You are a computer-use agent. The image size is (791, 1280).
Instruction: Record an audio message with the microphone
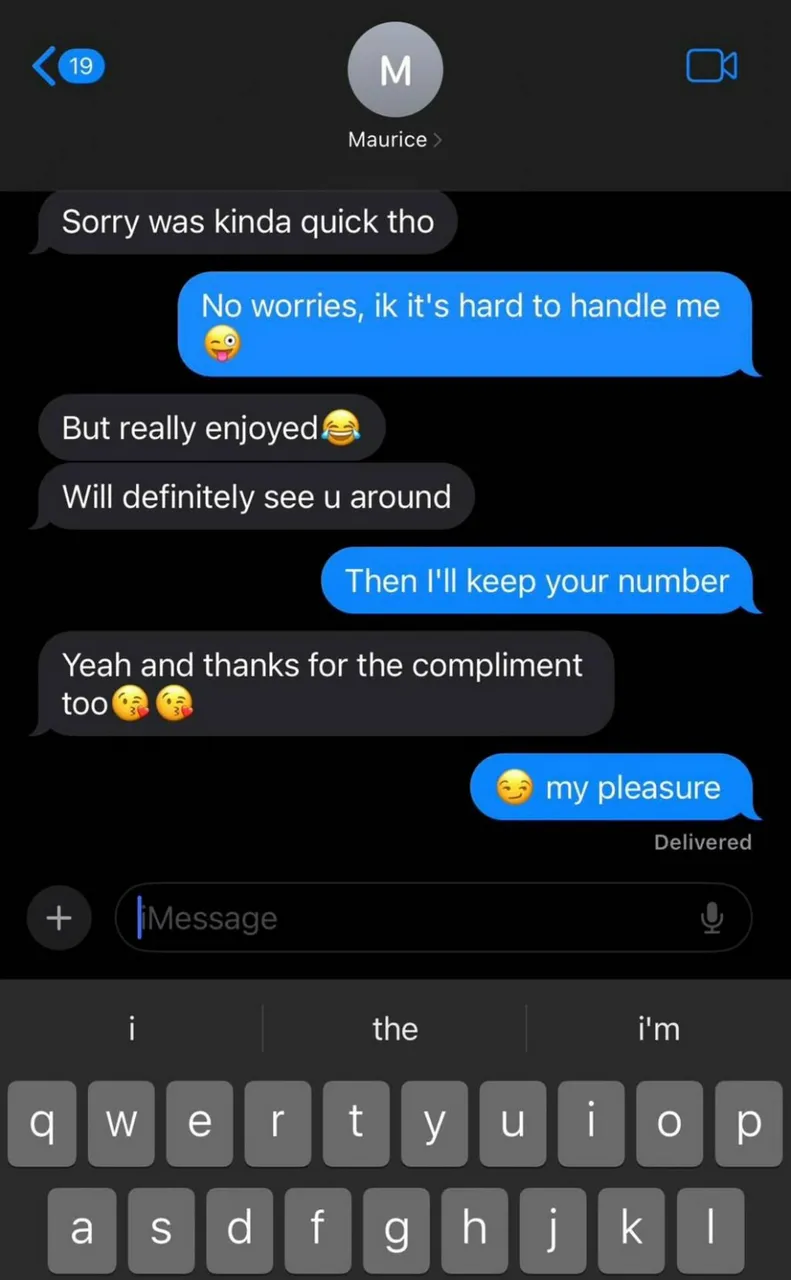(x=711, y=917)
